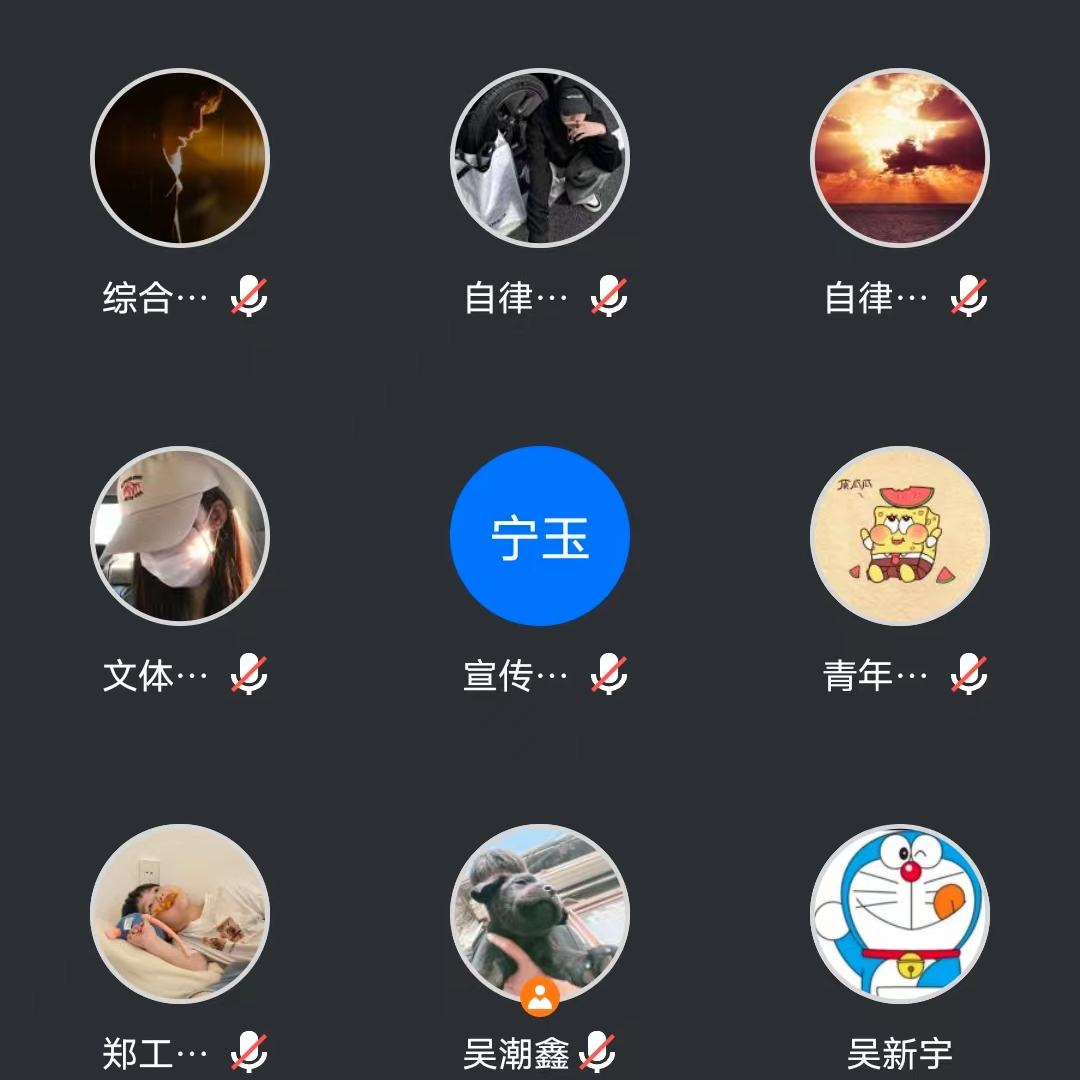Tap 吴新宇's Doraemon avatar tile

[x=899, y=913]
